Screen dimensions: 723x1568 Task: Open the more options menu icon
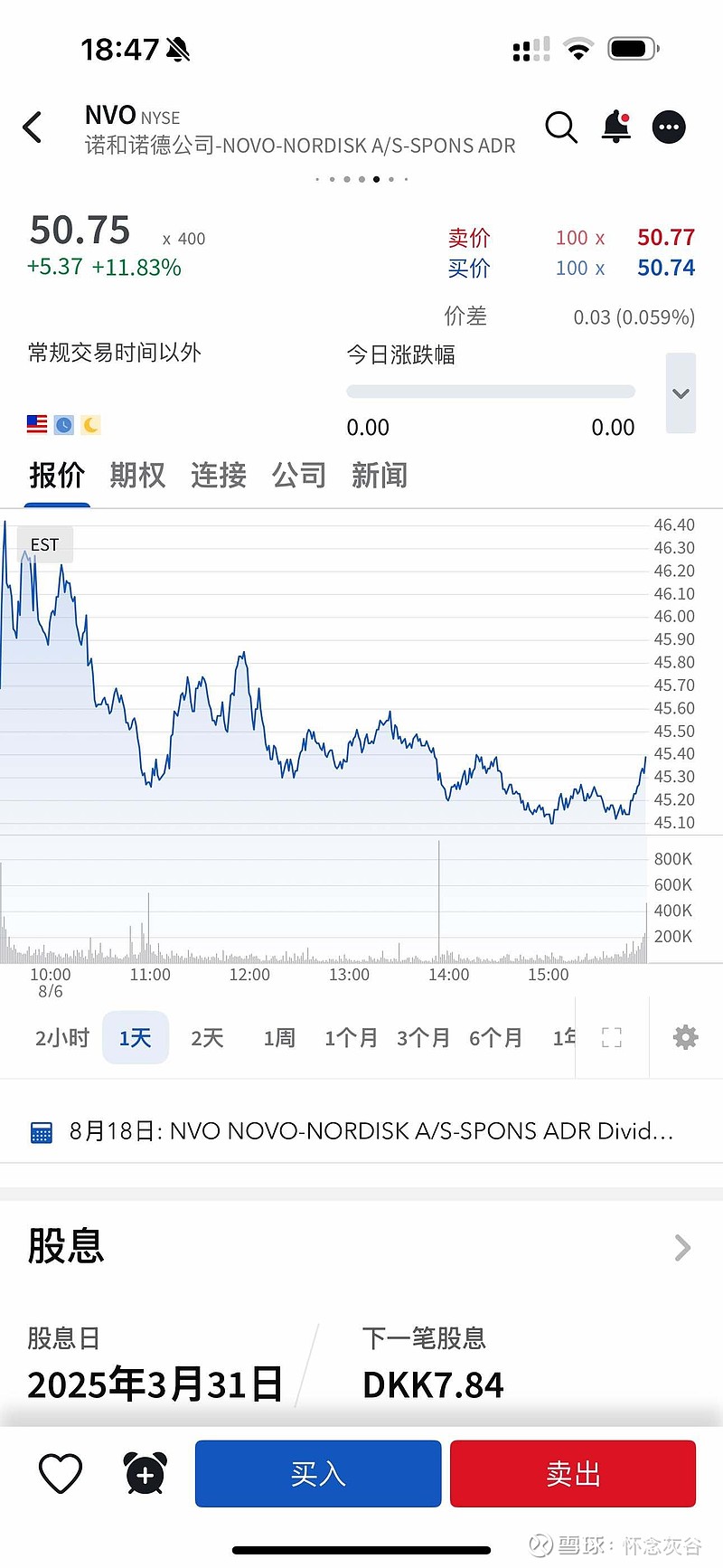click(x=669, y=127)
